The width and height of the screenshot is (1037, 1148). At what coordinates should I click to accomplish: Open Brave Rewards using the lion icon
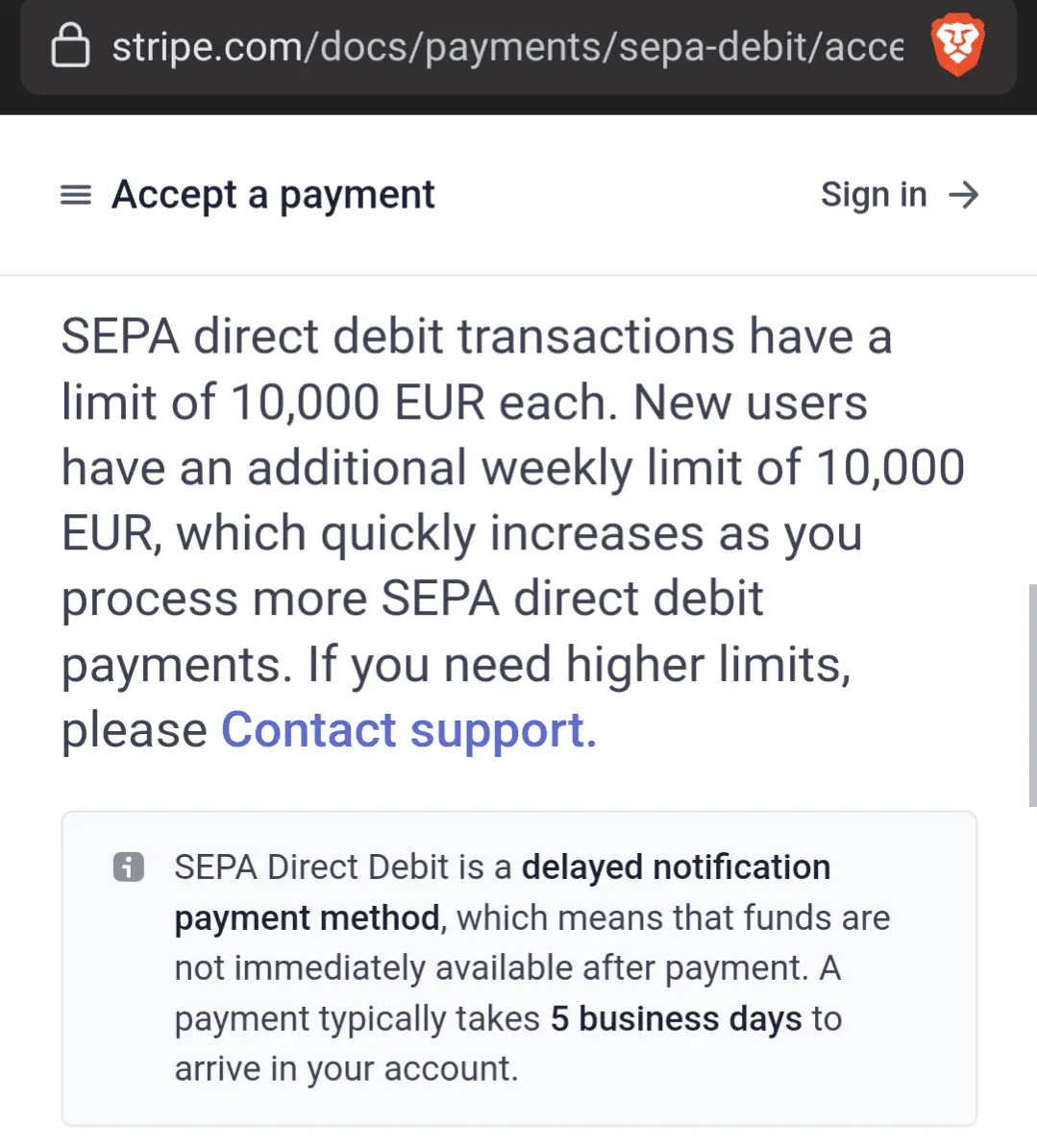[957, 43]
